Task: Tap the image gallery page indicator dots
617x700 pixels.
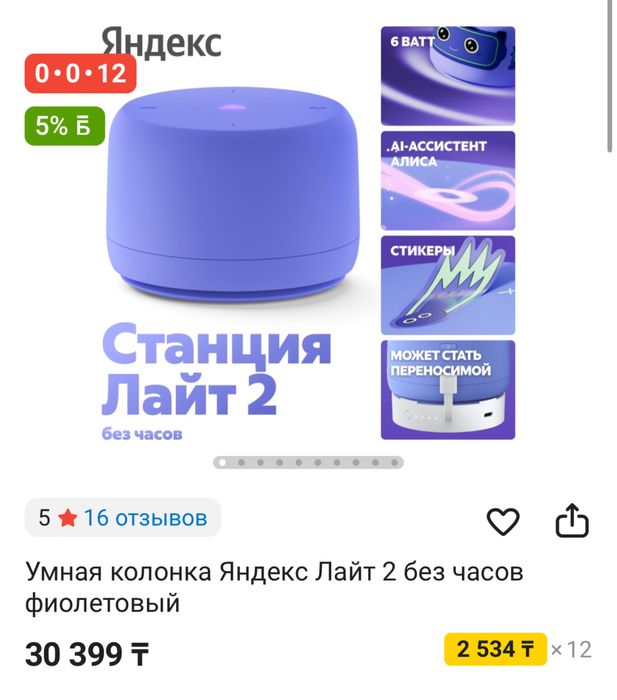Action: [309, 463]
